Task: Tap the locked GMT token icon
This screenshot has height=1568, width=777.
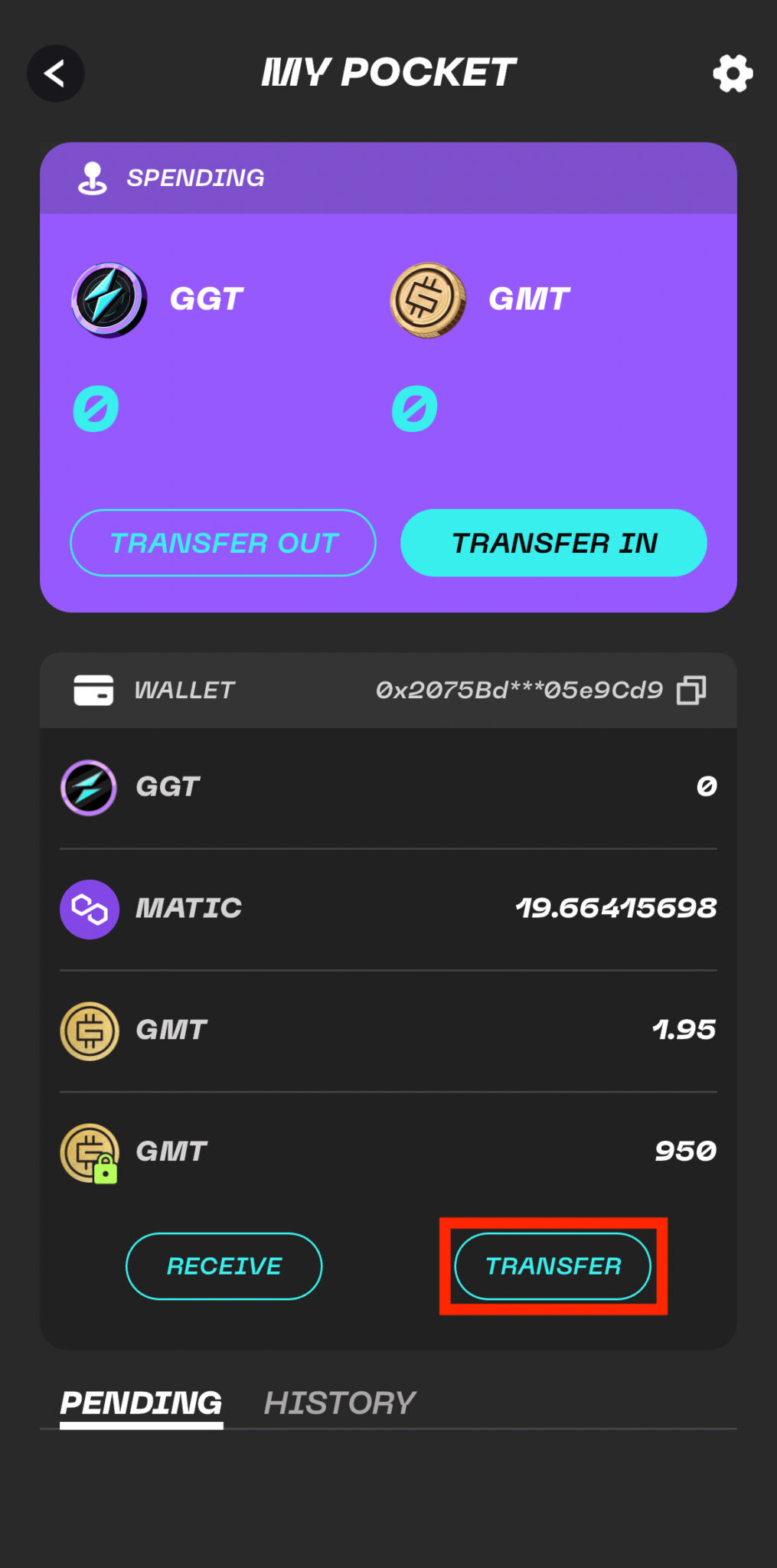Action: coord(88,1152)
